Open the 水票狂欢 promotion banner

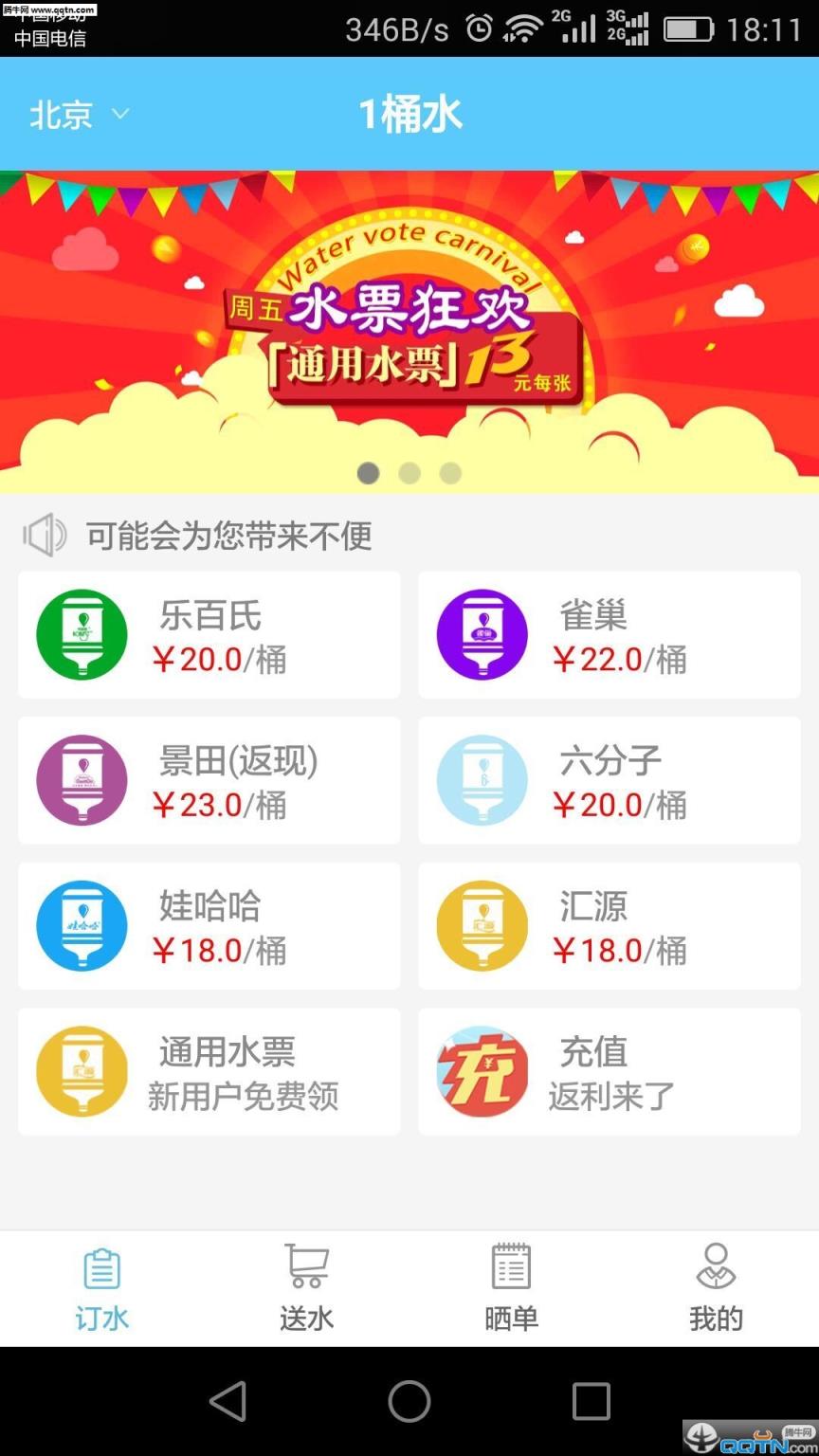(x=409, y=322)
